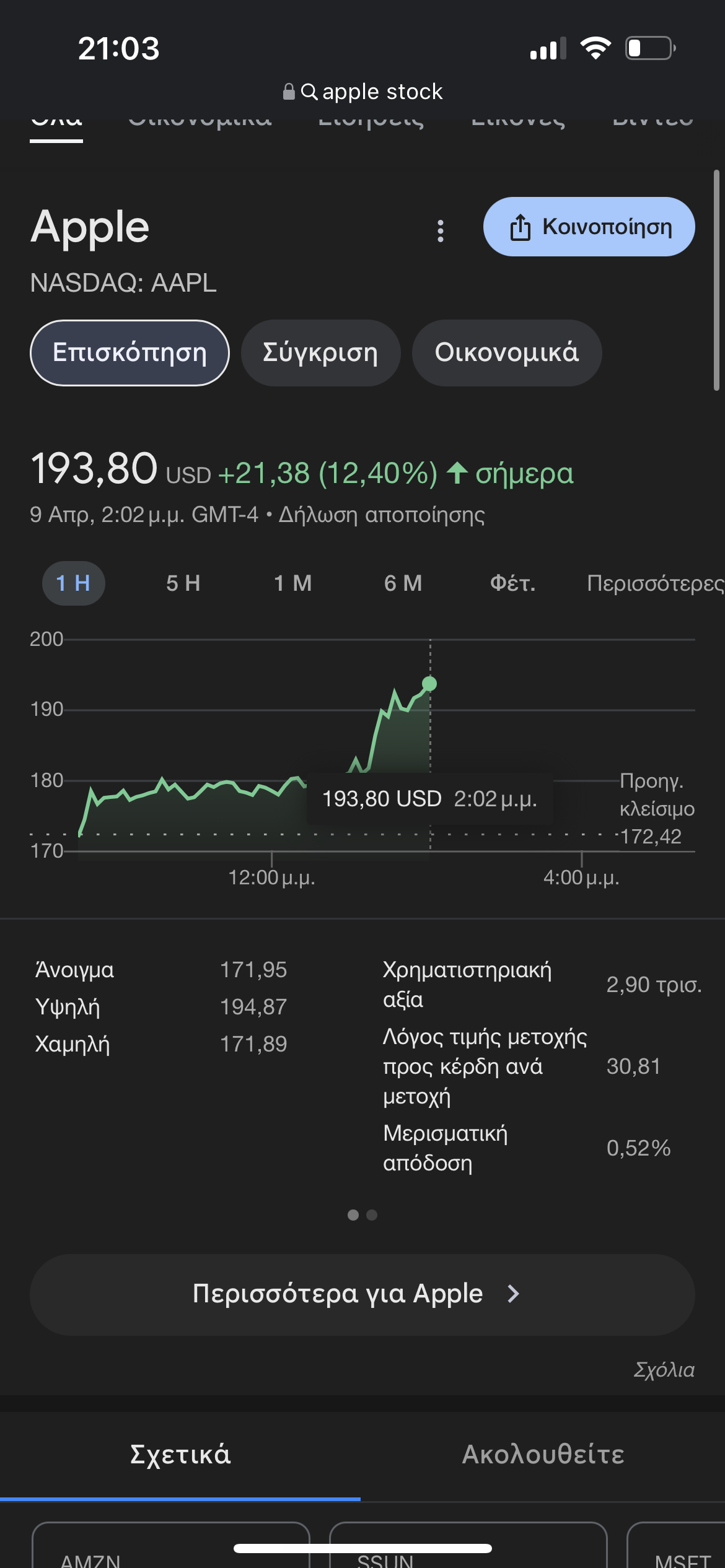Open the three-dot menu next to Apple

[441, 230]
